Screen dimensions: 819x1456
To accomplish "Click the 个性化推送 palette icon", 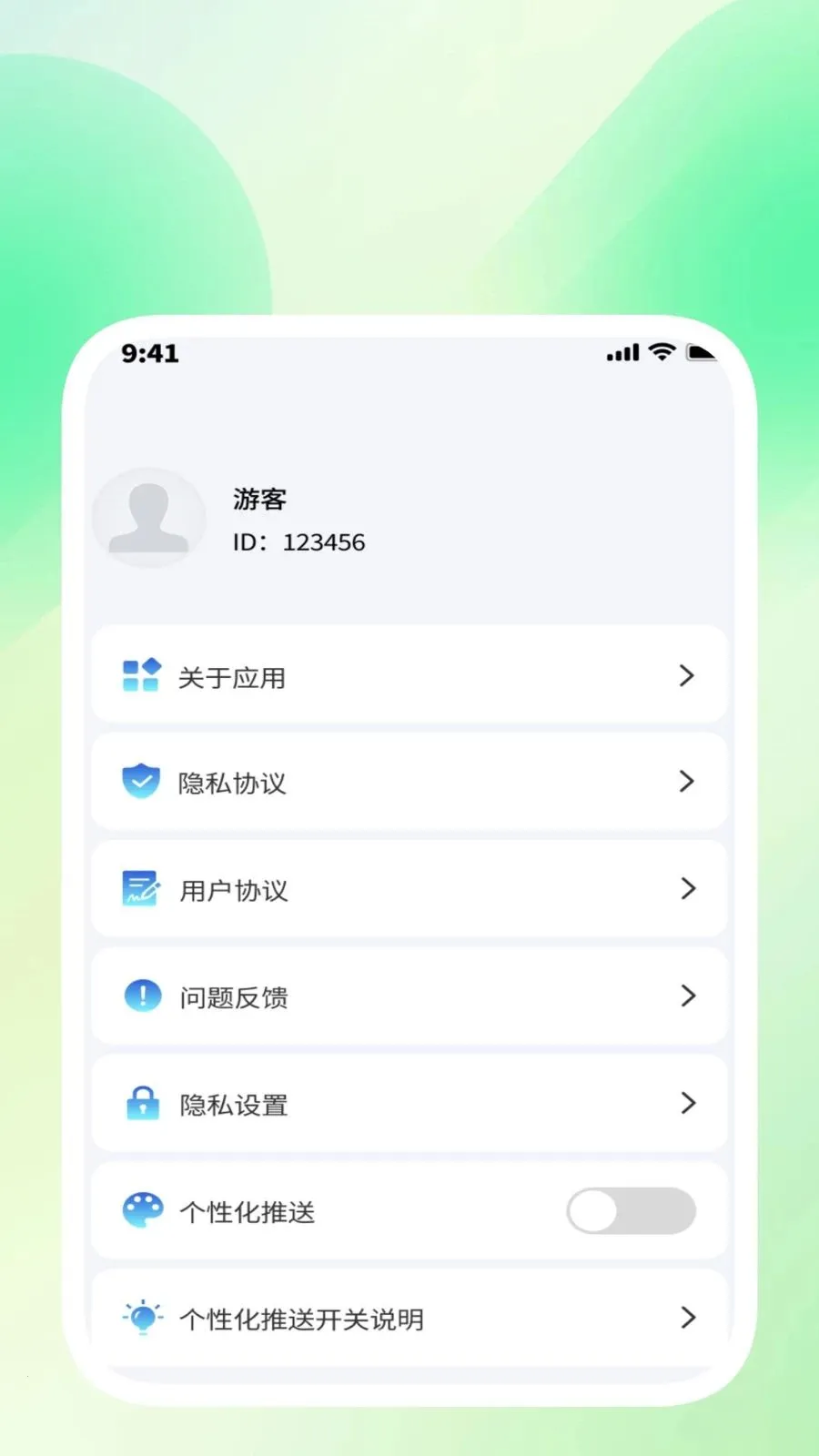I will pos(142,1211).
